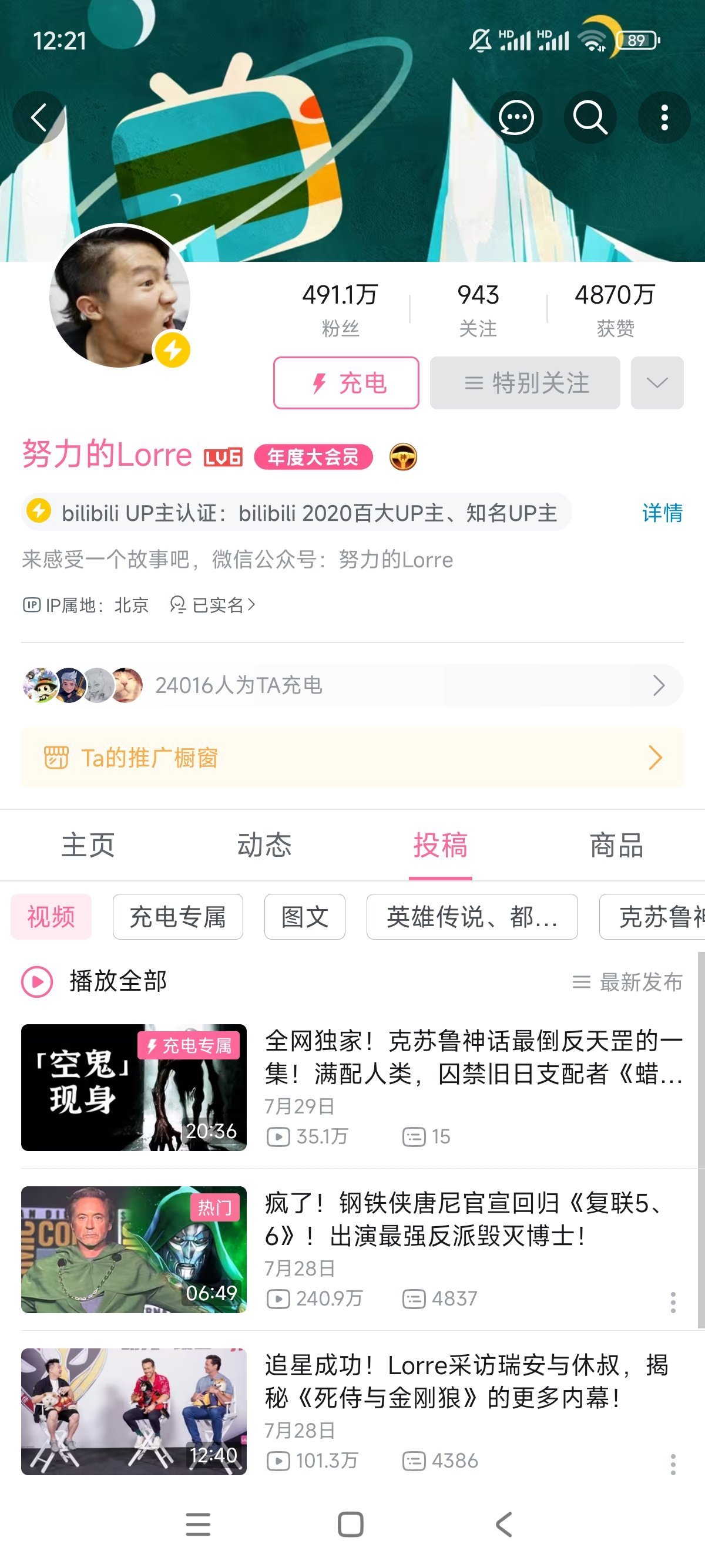Image resolution: width=705 pixels, height=1568 pixels.
Task: Open the message chat bubble icon
Action: (x=516, y=117)
